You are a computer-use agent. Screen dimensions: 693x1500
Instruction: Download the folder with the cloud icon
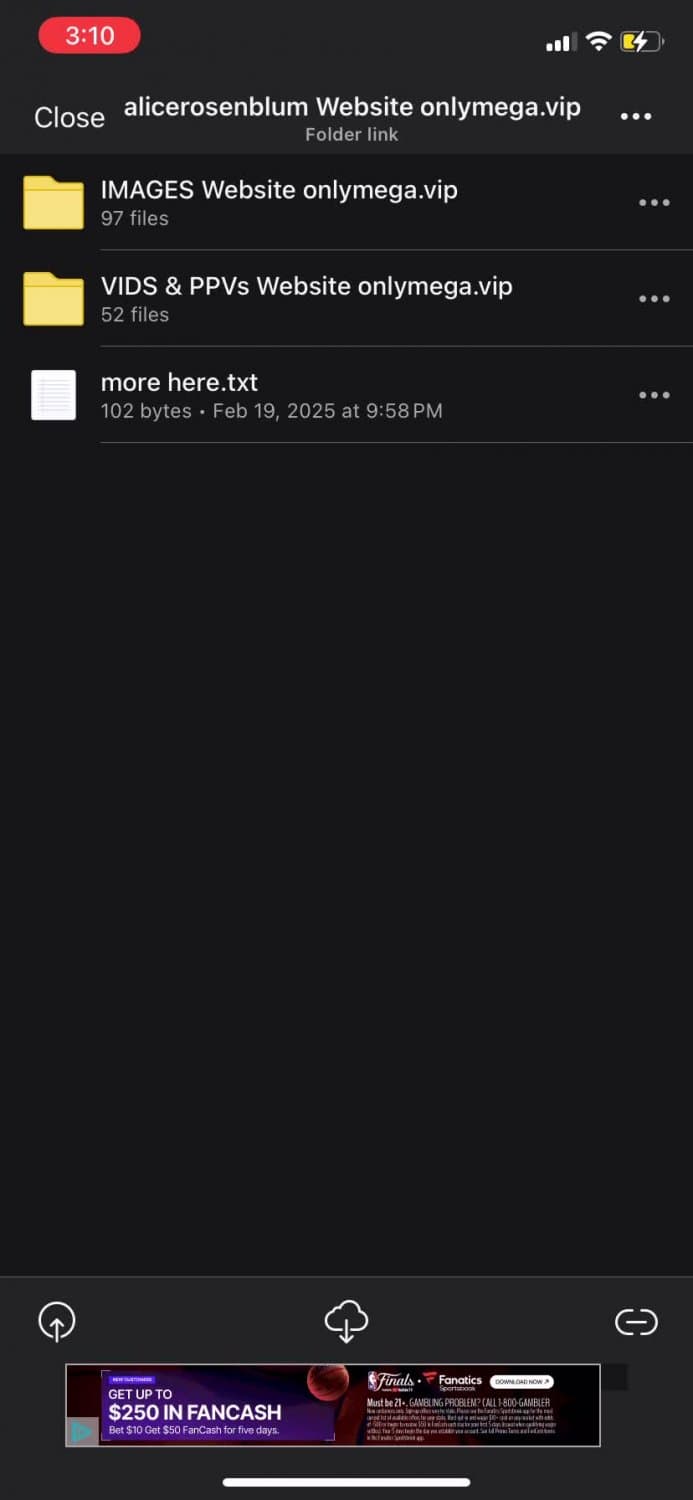(x=347, y=1322)
